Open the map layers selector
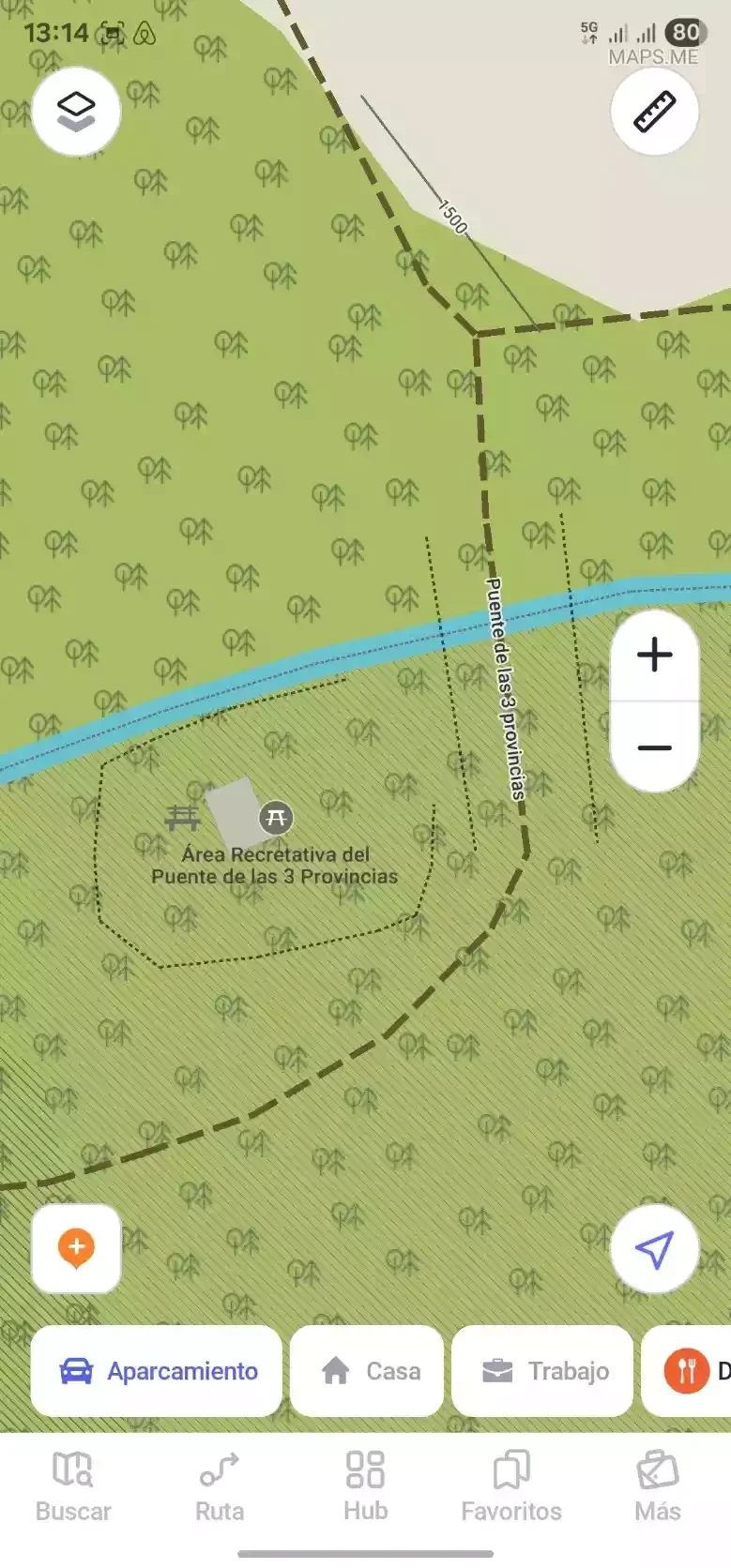Screen dimensions: 731x1568 pos(76,112)
